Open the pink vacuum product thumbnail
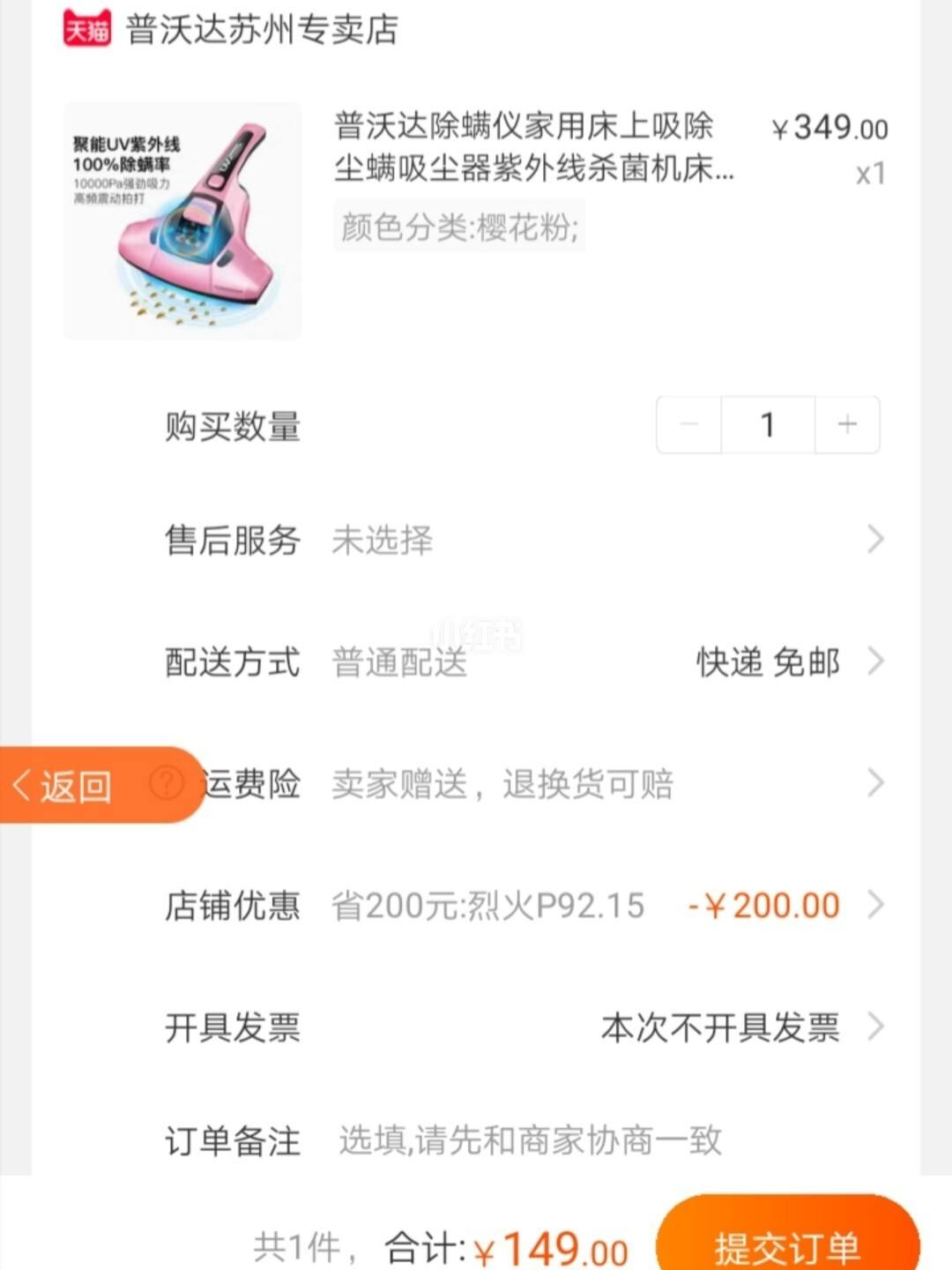This screenshot has height=1270, width=952. 182,220
